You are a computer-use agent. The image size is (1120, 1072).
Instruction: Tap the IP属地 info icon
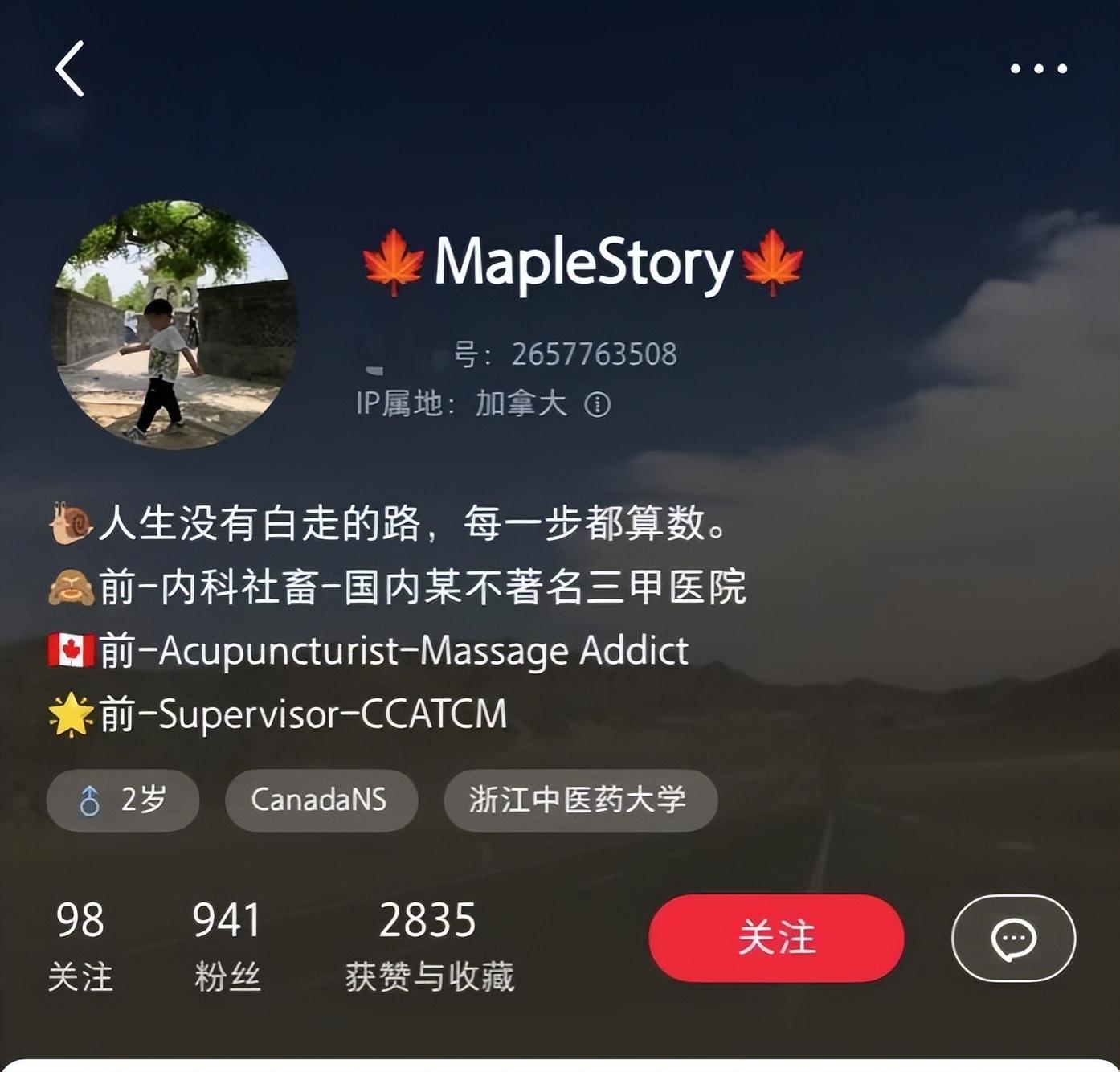597,404
